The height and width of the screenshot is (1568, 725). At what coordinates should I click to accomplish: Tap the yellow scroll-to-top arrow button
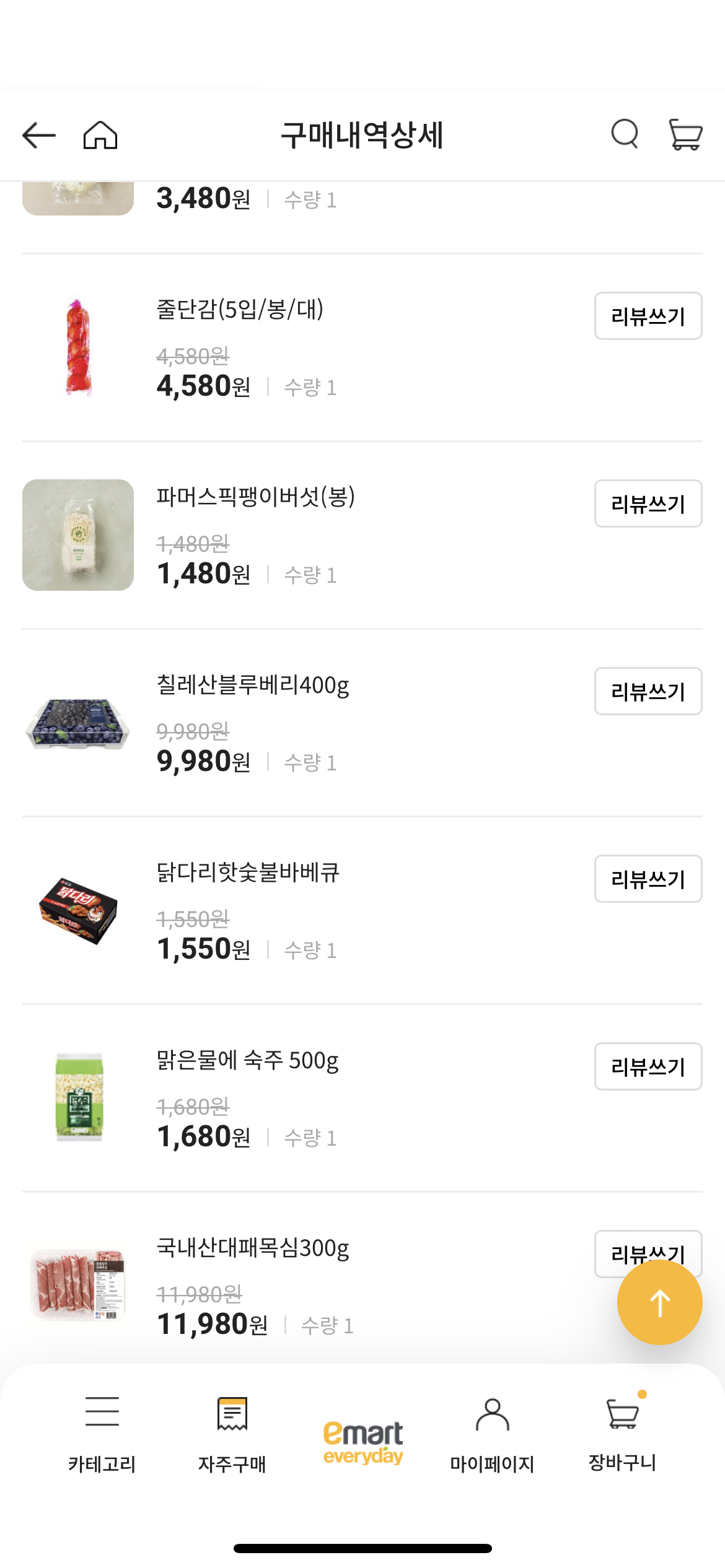[x=660, y=1302]
